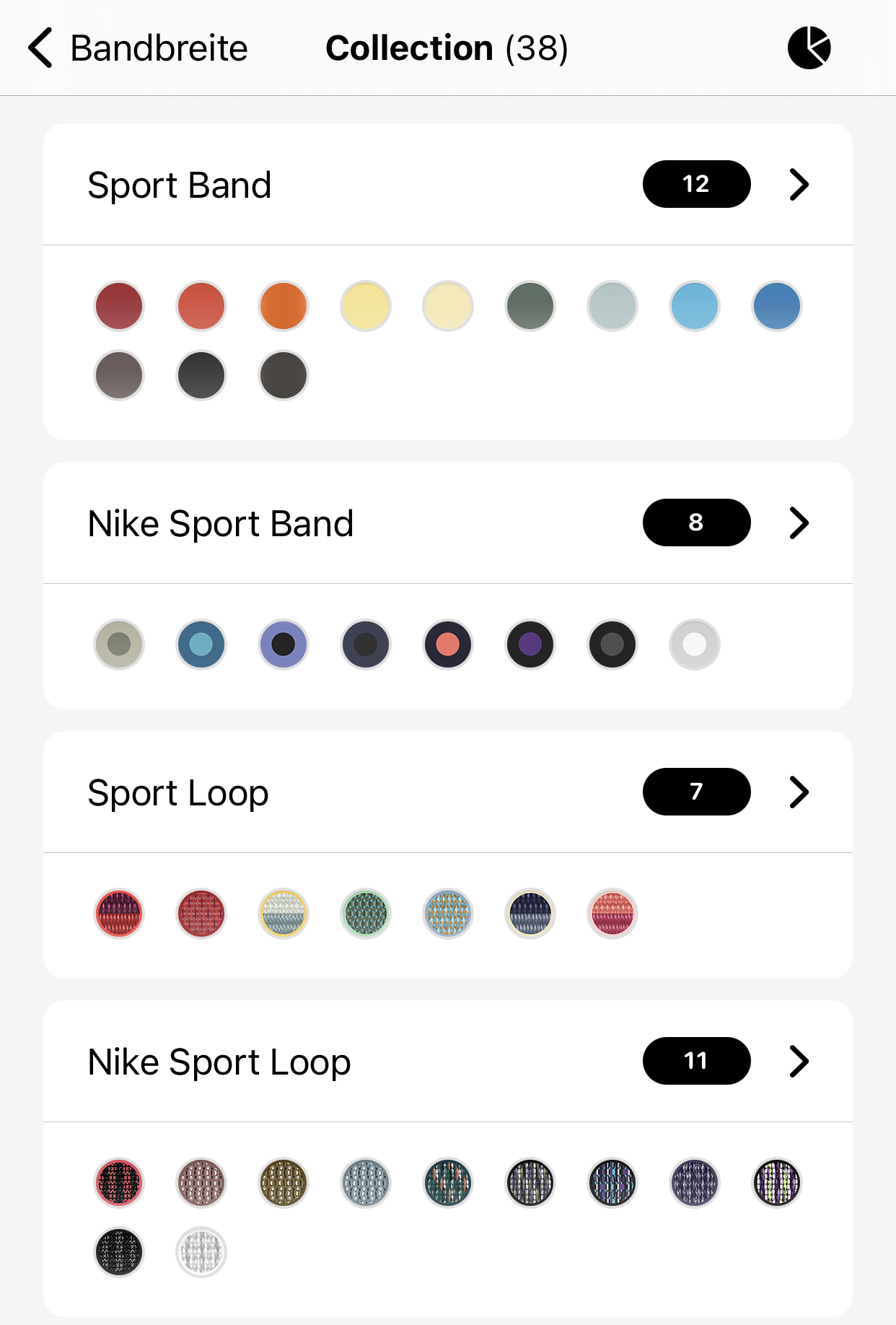Pick the dark green Sport Band swatch
The width and height of the screenshot is (896, 1325).
(x=530, y=306)
